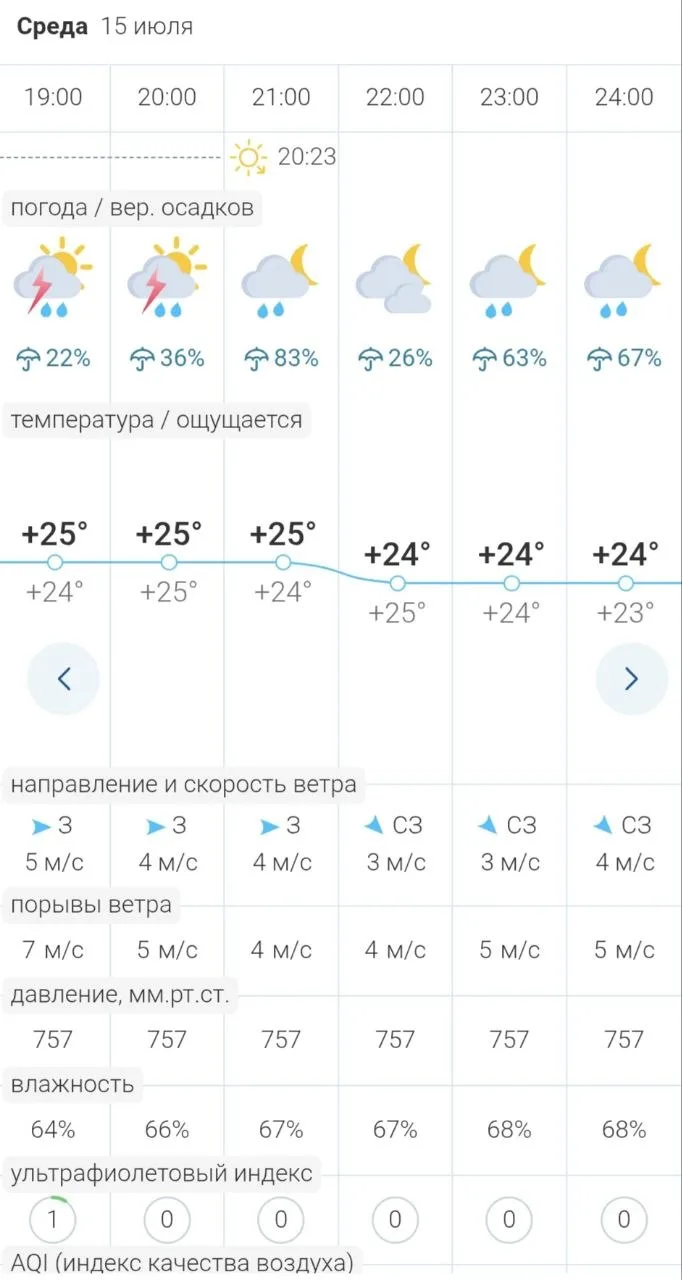Show earlier hours with the left arrow

coord(63,679)
